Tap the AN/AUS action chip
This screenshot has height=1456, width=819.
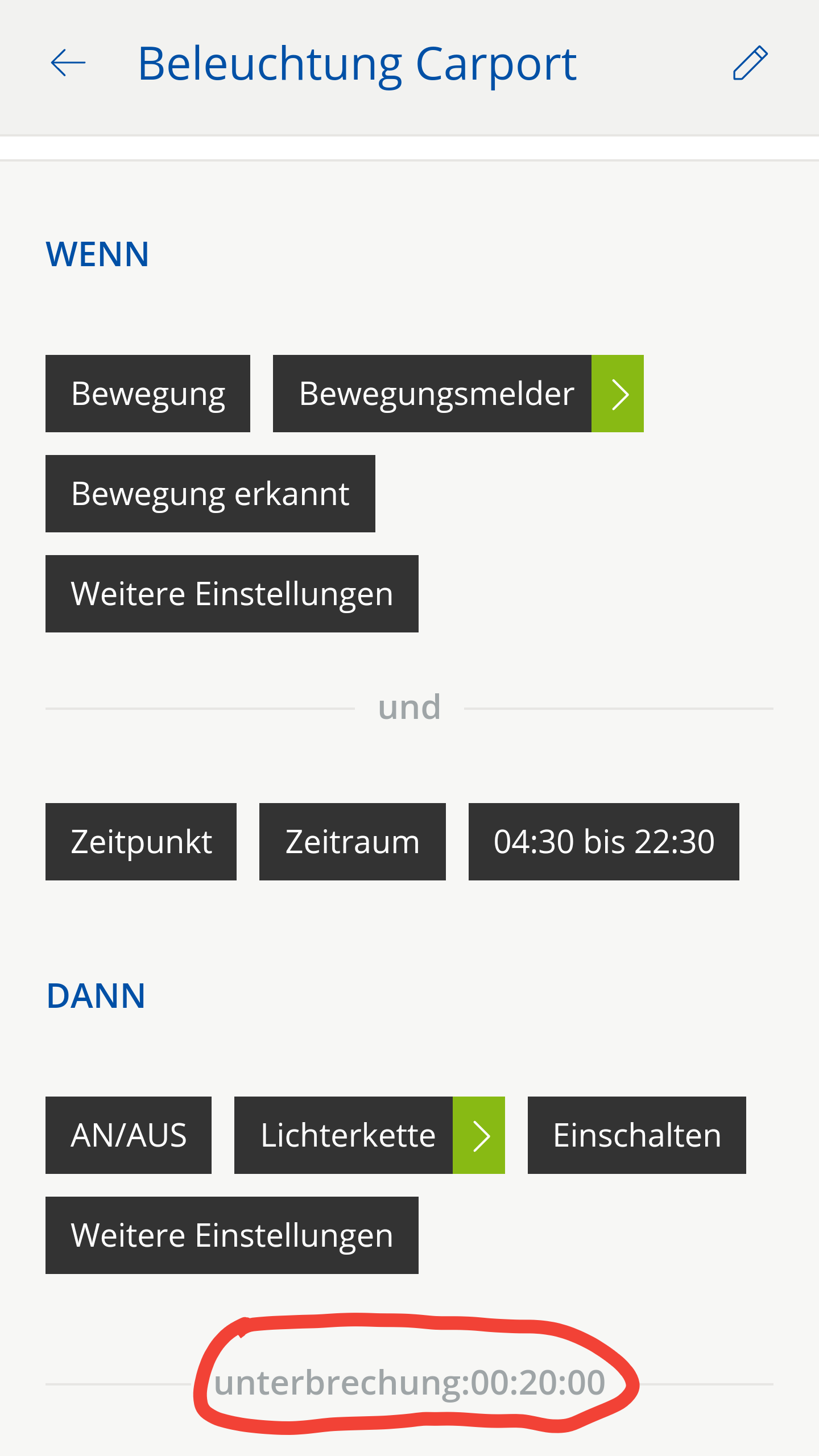click(129, 1135)
